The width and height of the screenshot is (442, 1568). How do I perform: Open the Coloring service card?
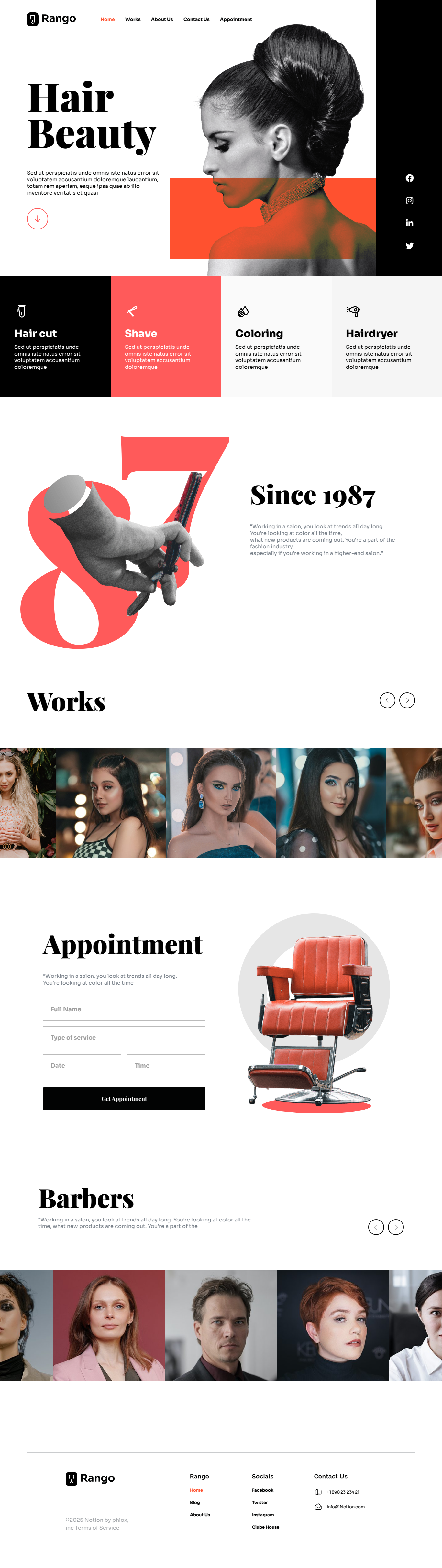point(276,336)
